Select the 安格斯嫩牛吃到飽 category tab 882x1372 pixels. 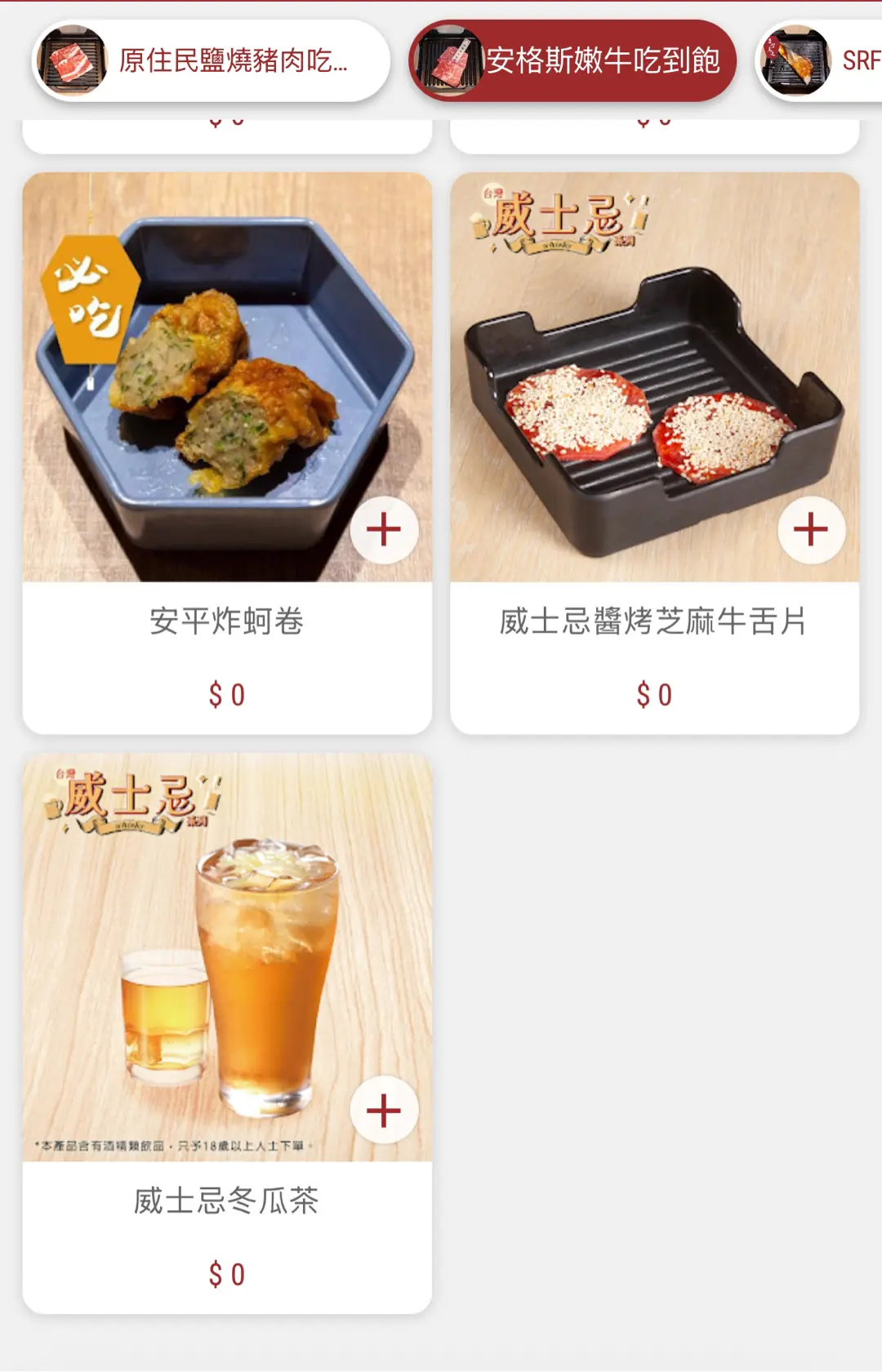point(572,61)
